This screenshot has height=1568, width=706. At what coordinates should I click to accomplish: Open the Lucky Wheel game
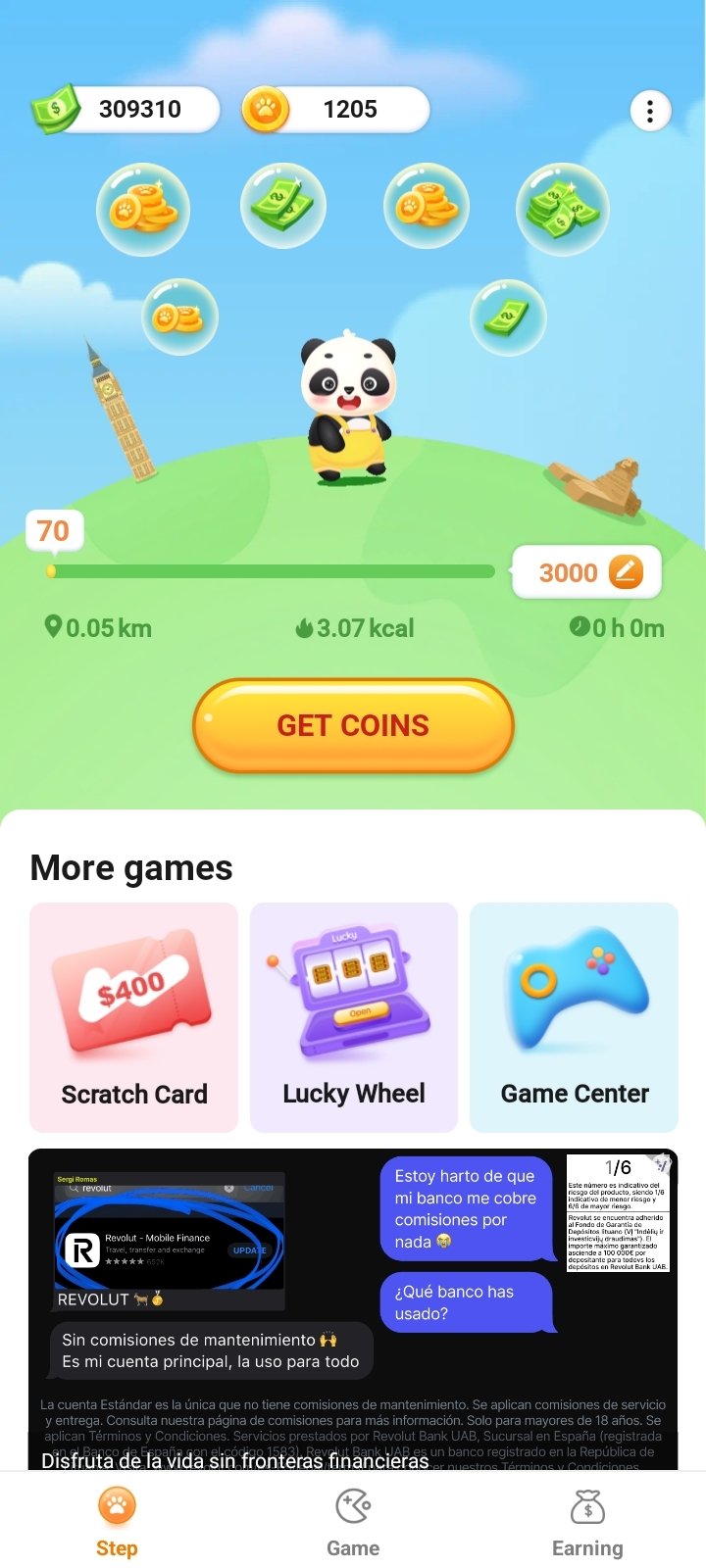(354, 1016)
